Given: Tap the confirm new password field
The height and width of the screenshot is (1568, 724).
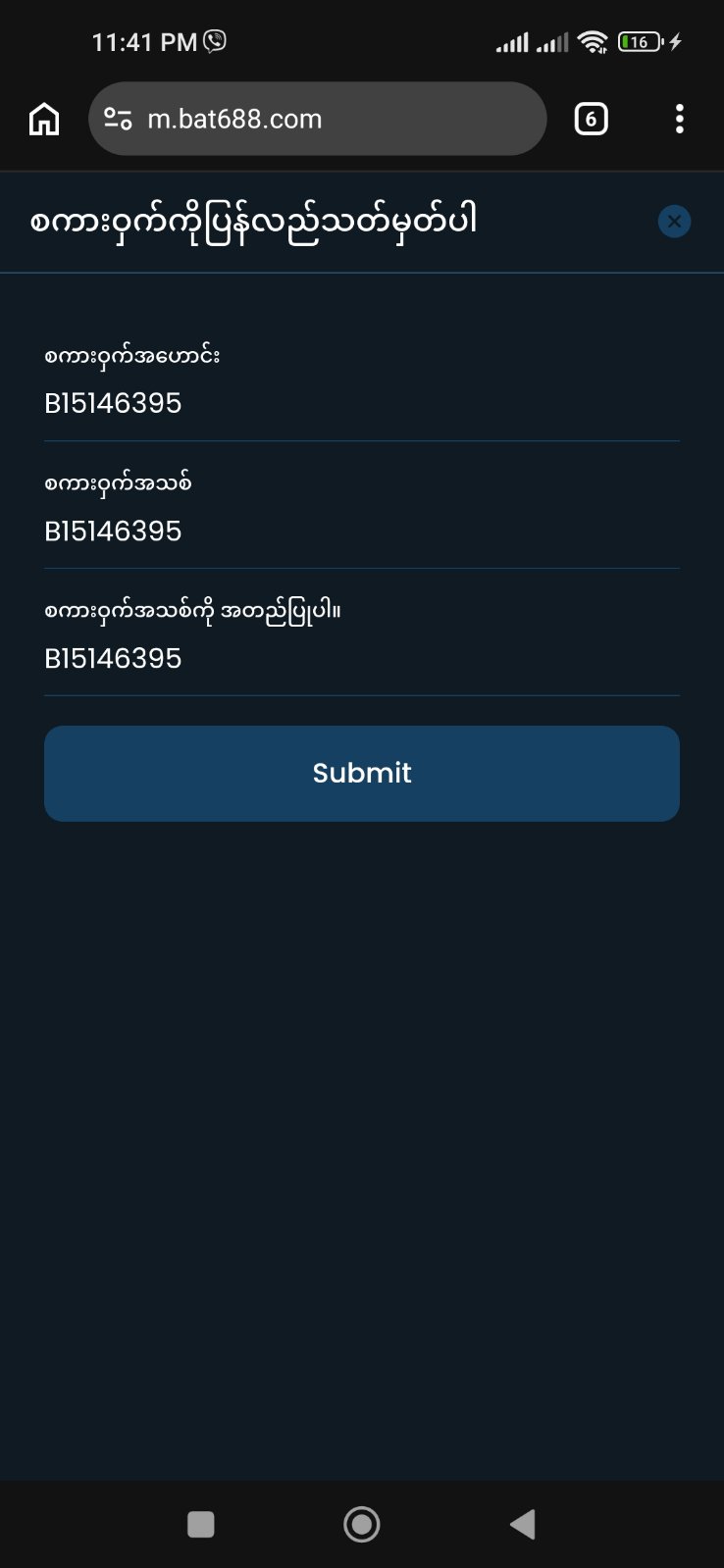Looking at the screenshot, I should click(361, 658).
